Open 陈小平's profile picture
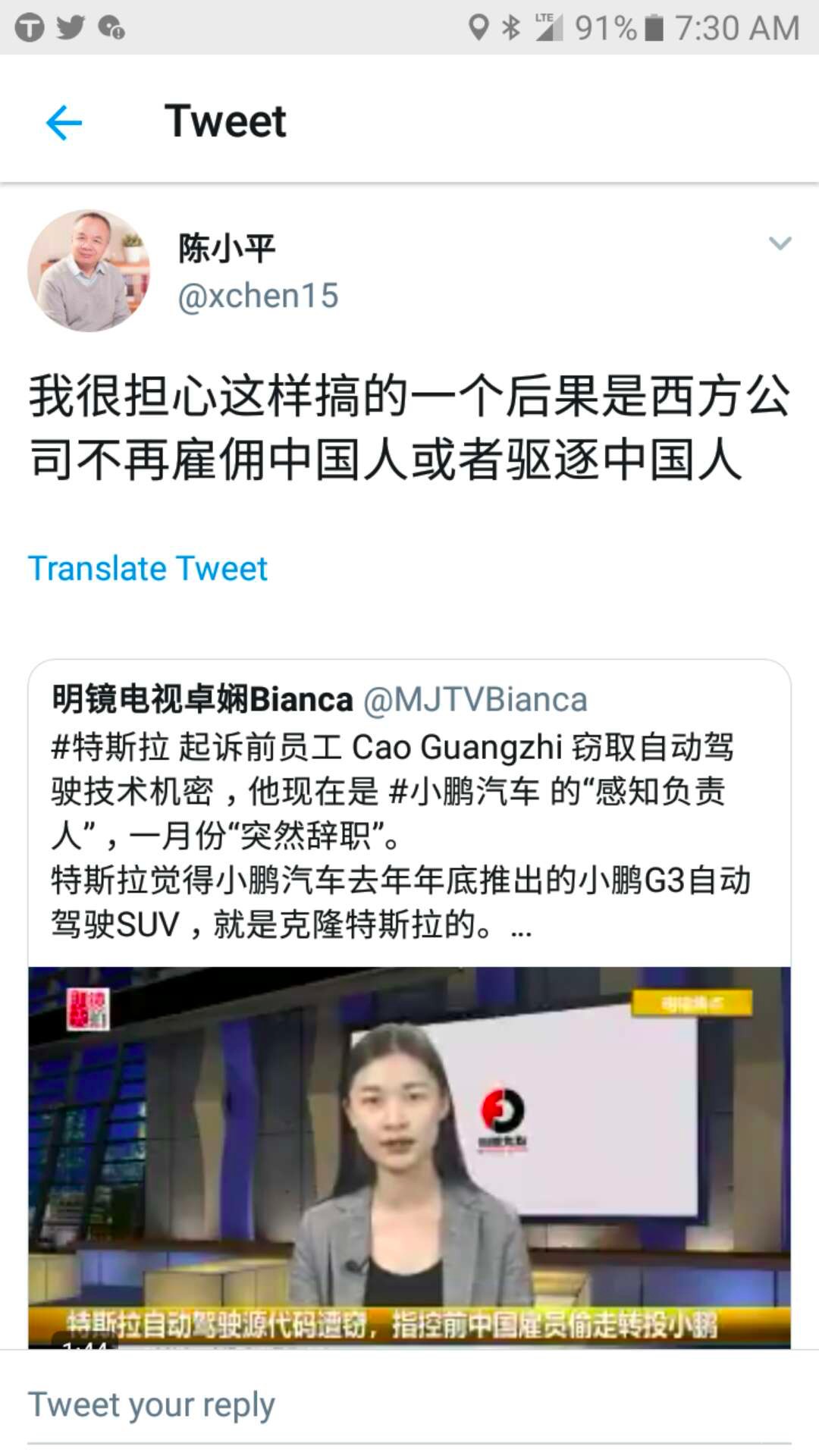This screenshot has width=819, height=1456. pos(89,271)
